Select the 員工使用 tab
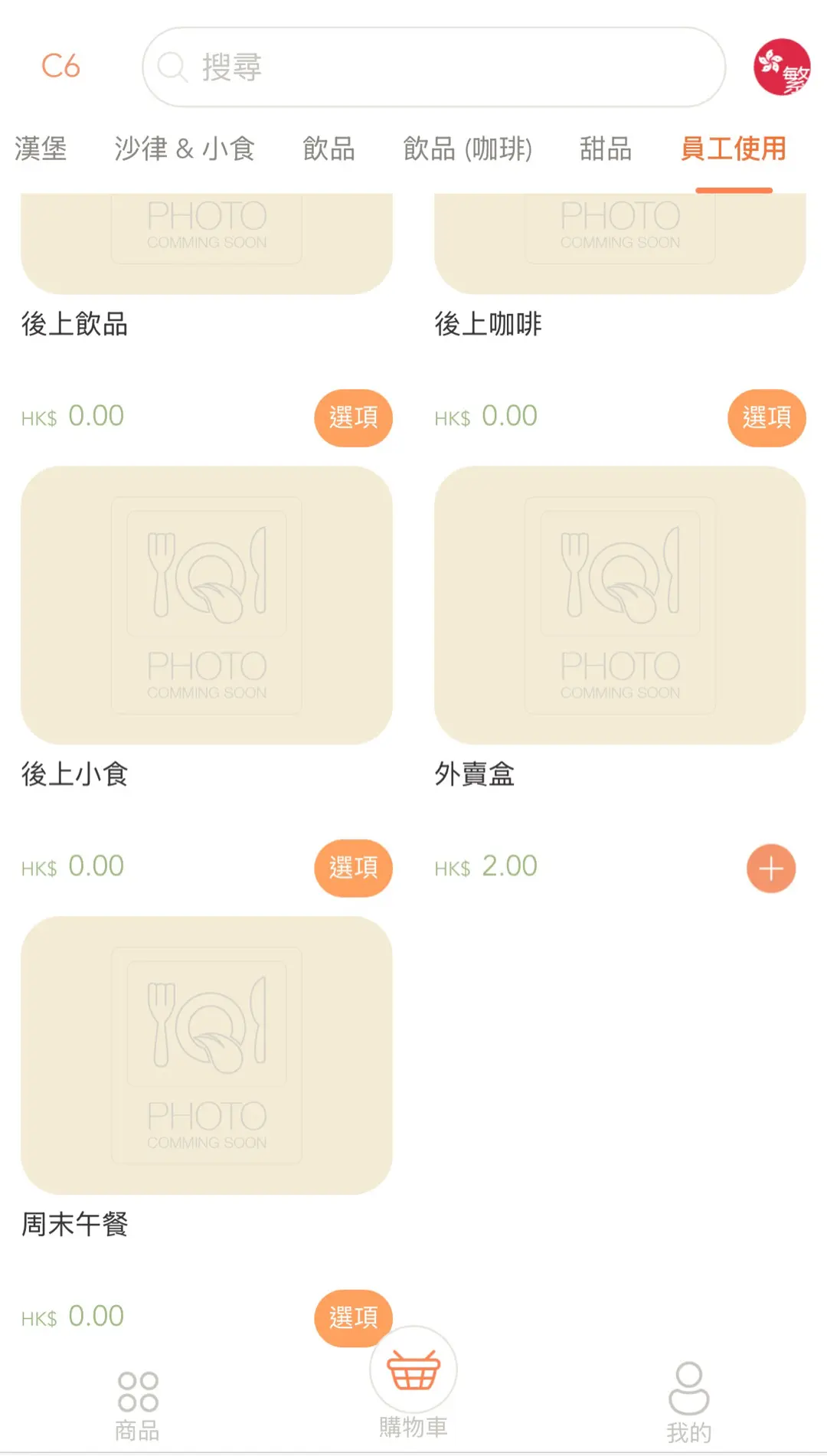Screen dimensions: 827x1456 [733, 149]
